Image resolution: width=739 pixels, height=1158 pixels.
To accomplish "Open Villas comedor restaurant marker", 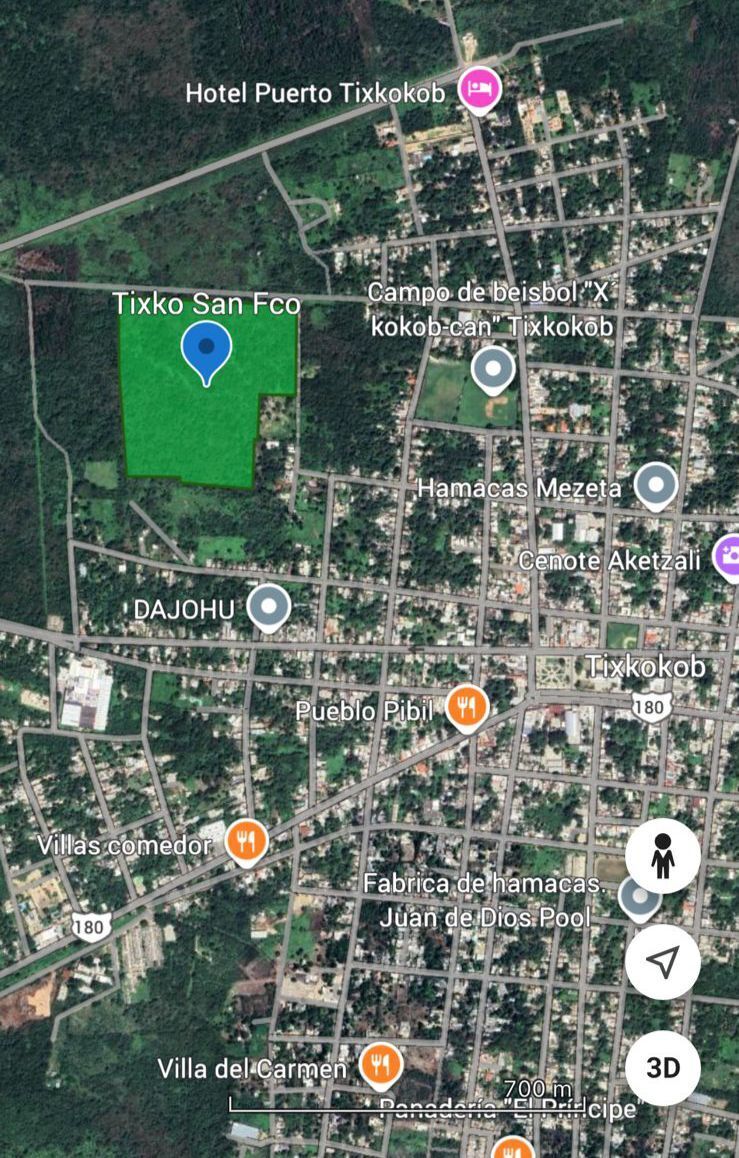I will (x=246, y=841).
